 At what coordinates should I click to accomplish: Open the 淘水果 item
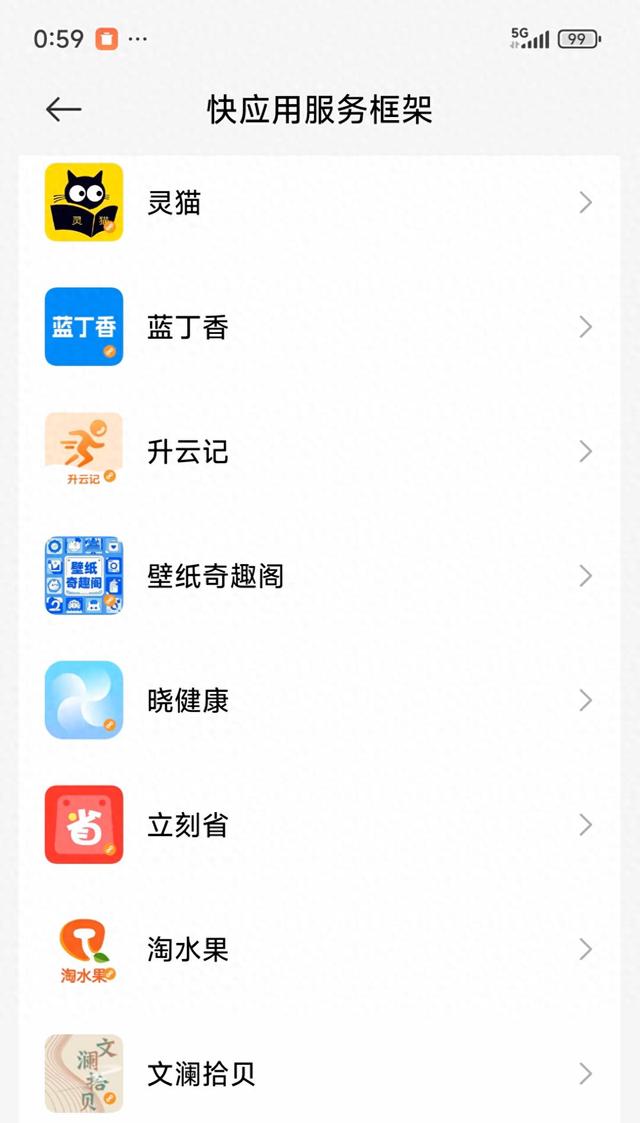(320, 949)
